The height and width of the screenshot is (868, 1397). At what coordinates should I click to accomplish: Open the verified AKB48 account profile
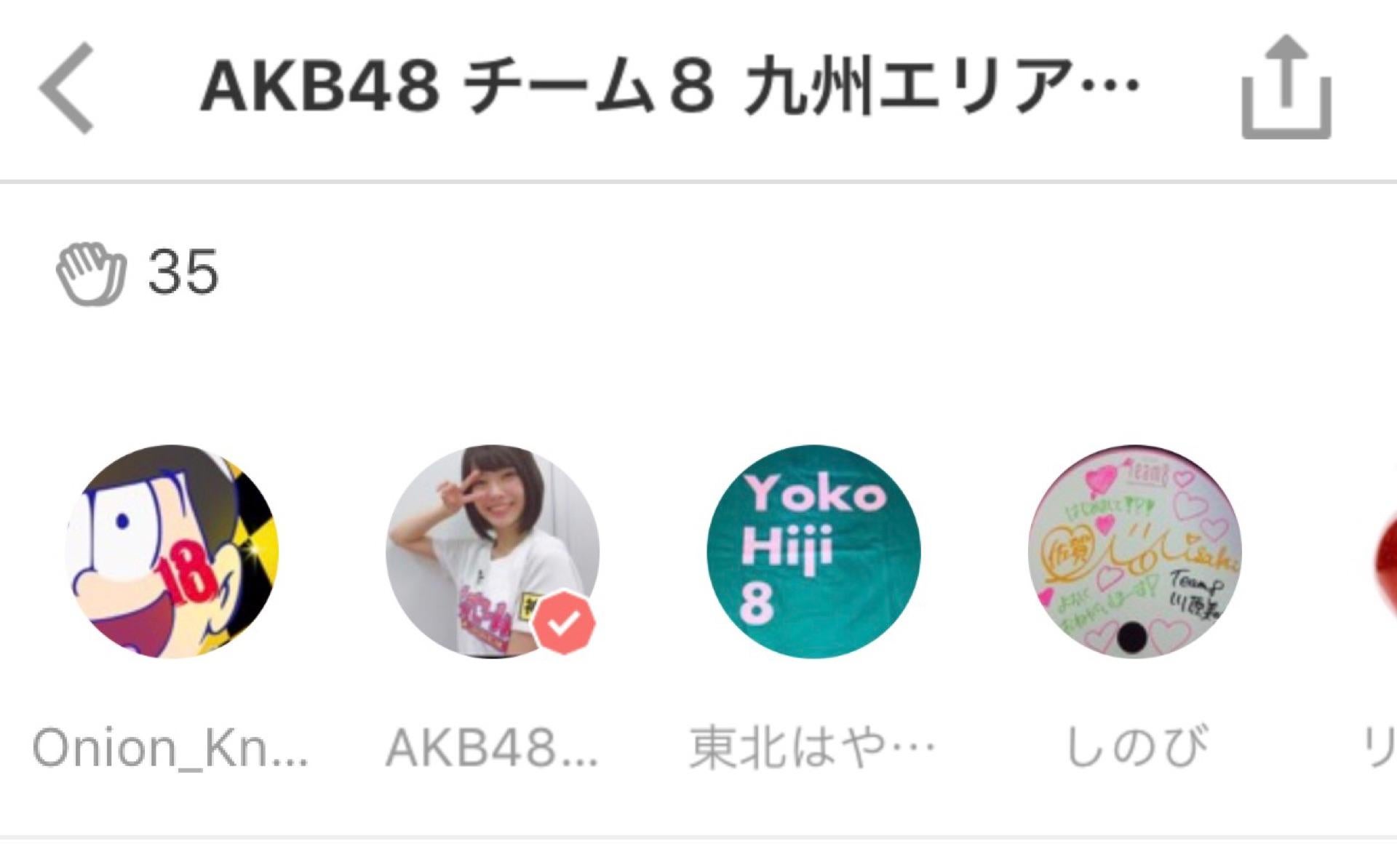point(493,552)
